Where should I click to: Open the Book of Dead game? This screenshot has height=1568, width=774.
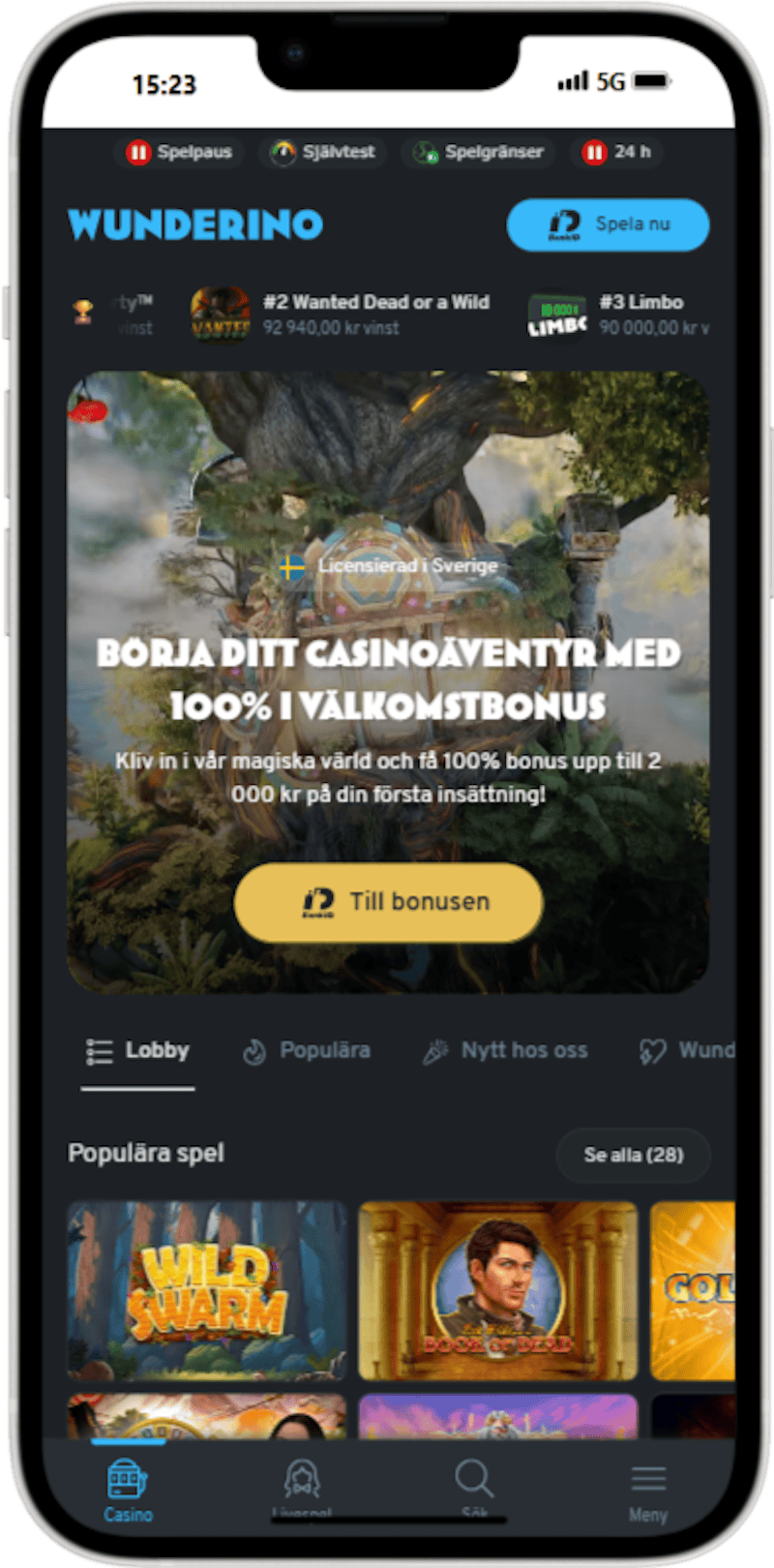(x=497, y=1290)
